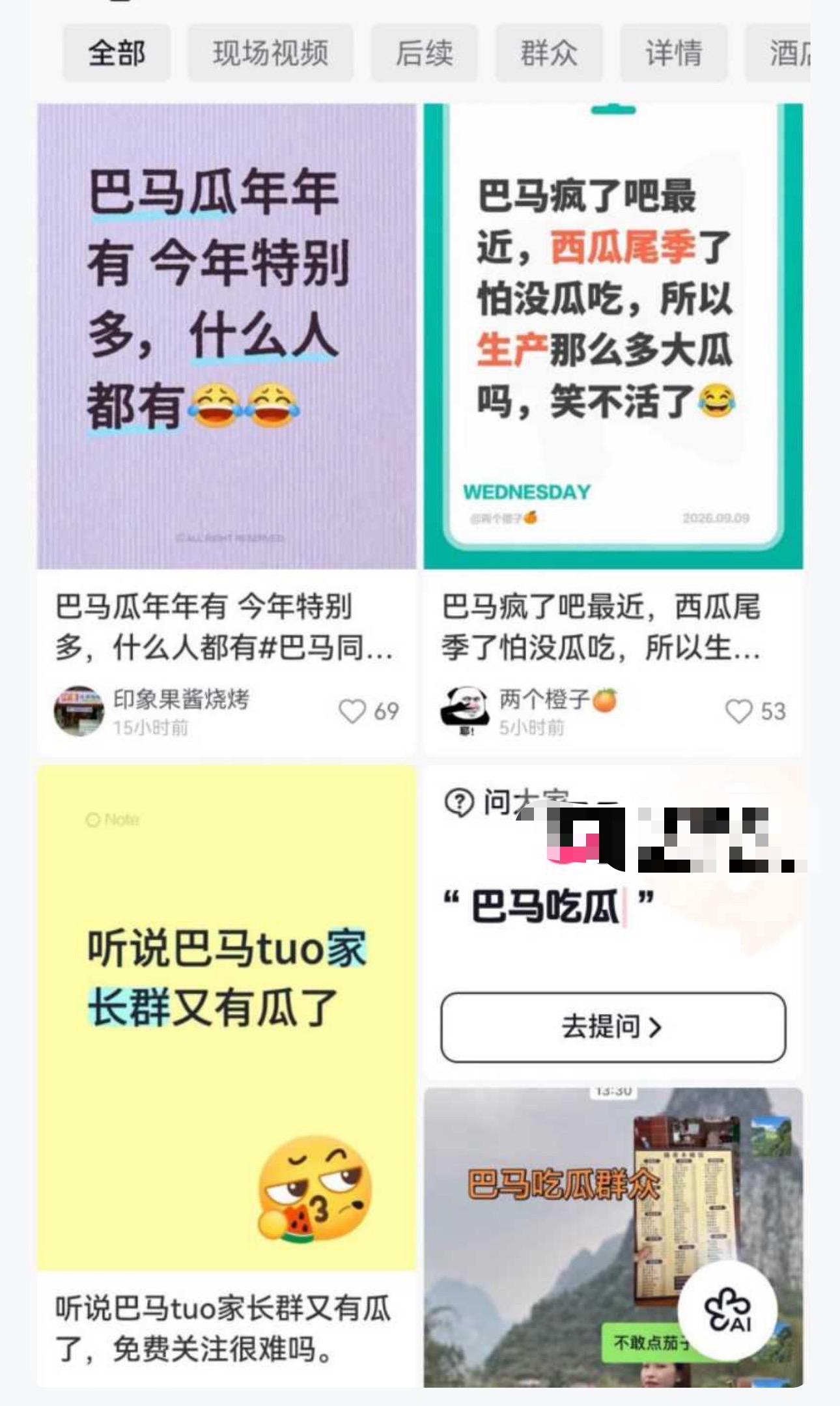Viewport: 840px width, 1406px height.
Task: Tap the 去提问 button
Action: (x=613, y=1027)
